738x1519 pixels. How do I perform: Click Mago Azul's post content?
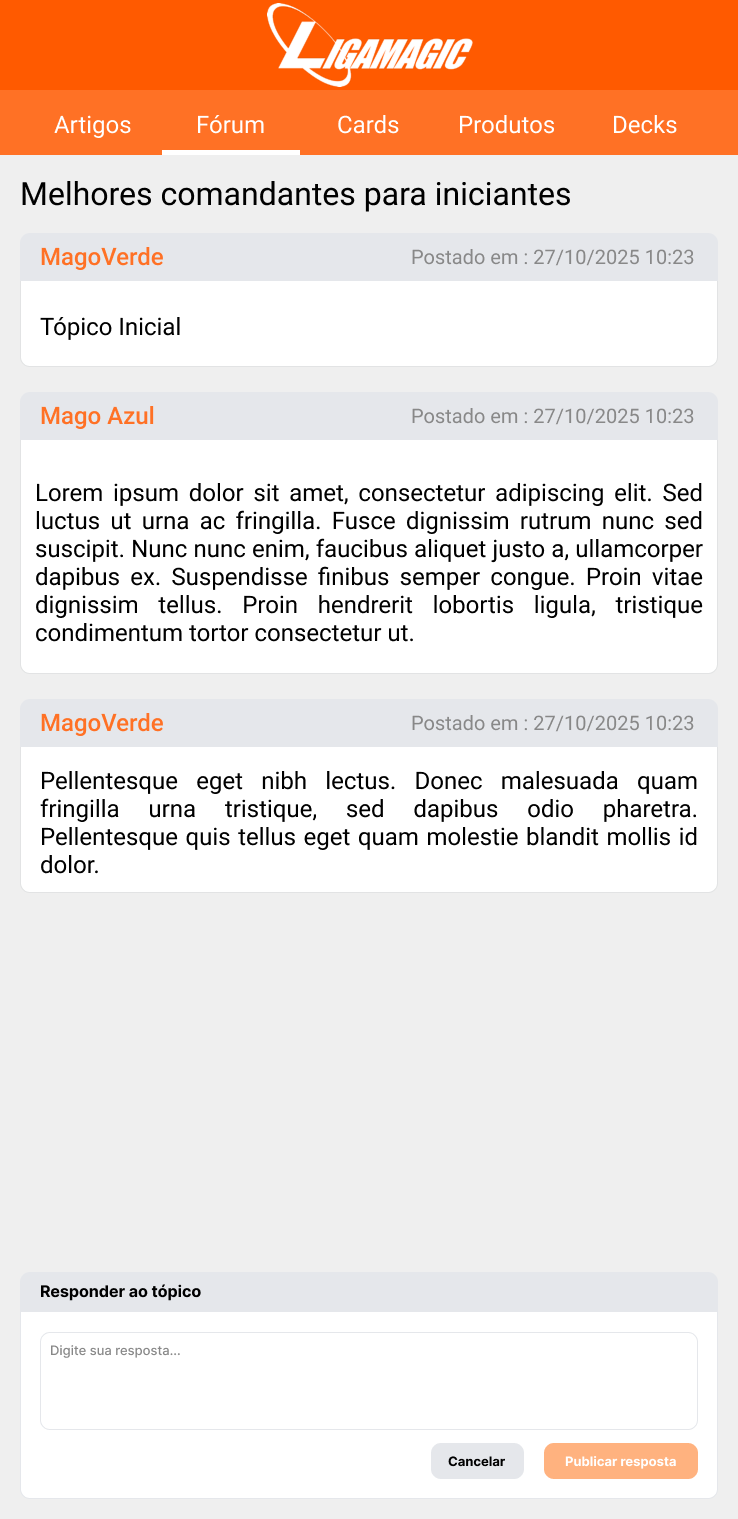point(369,562)
